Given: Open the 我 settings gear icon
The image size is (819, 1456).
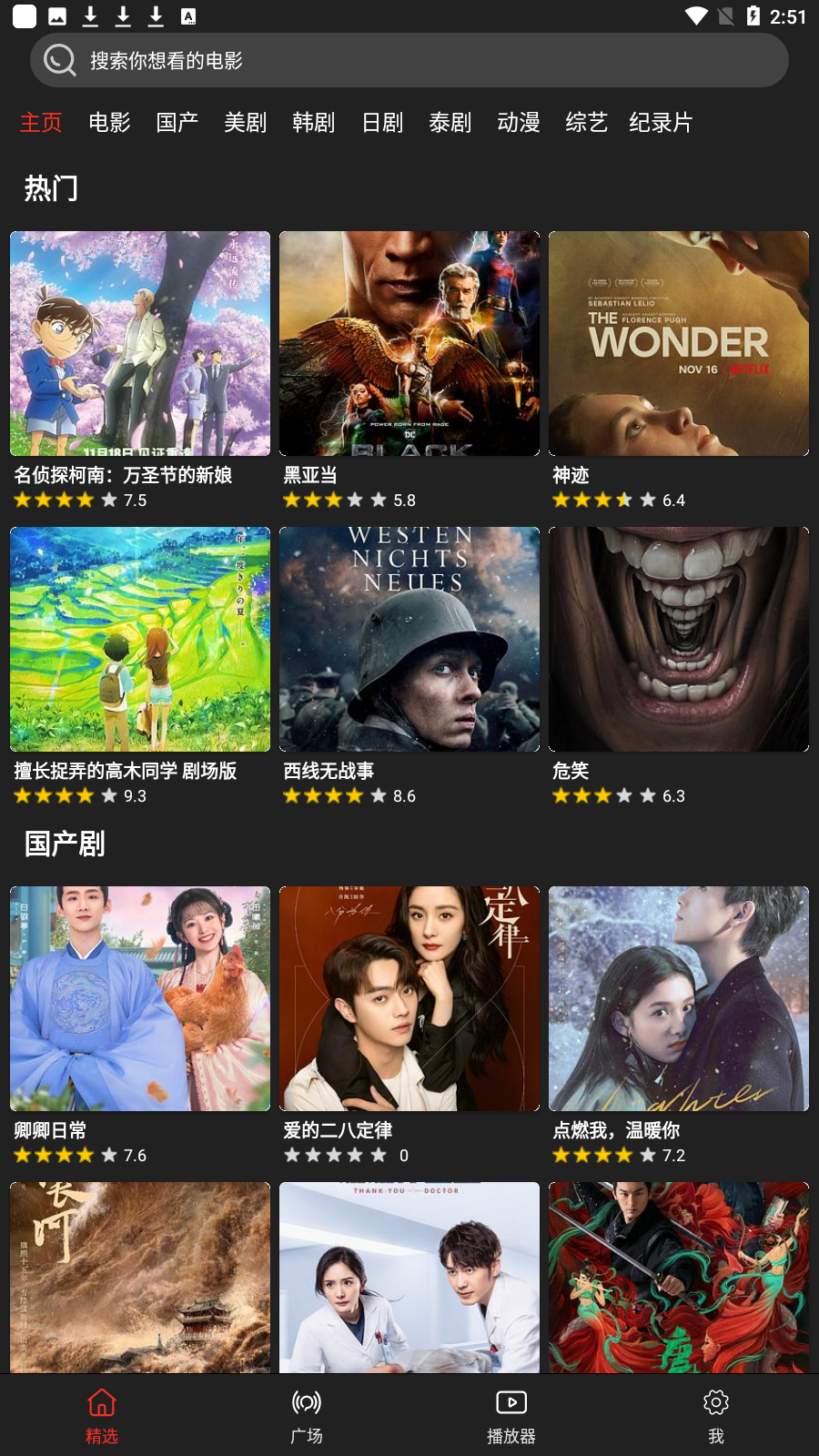Looking at the screenshot, I should point(716,1403).
